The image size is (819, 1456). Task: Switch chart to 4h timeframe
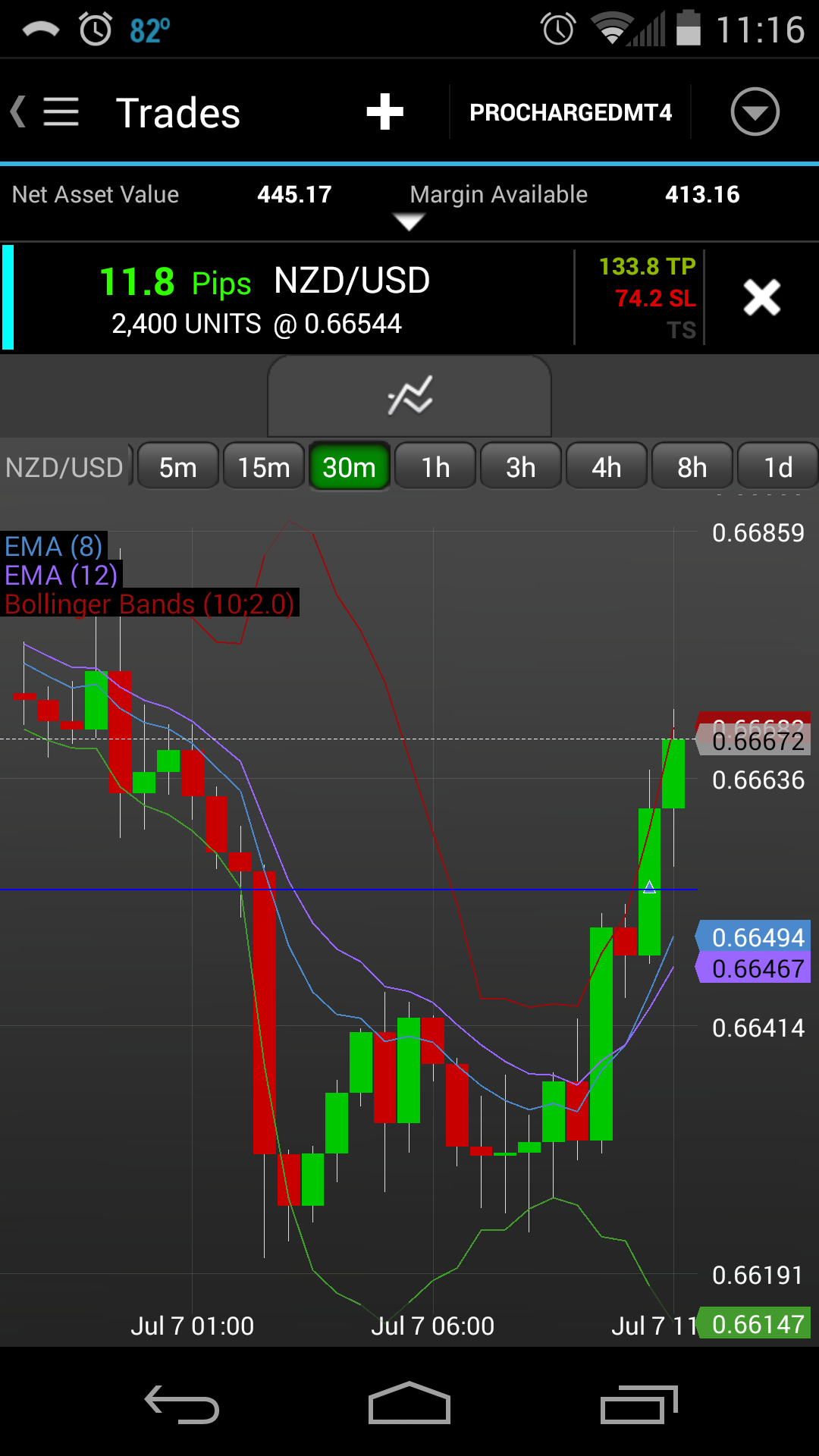(x=607, y=467)
